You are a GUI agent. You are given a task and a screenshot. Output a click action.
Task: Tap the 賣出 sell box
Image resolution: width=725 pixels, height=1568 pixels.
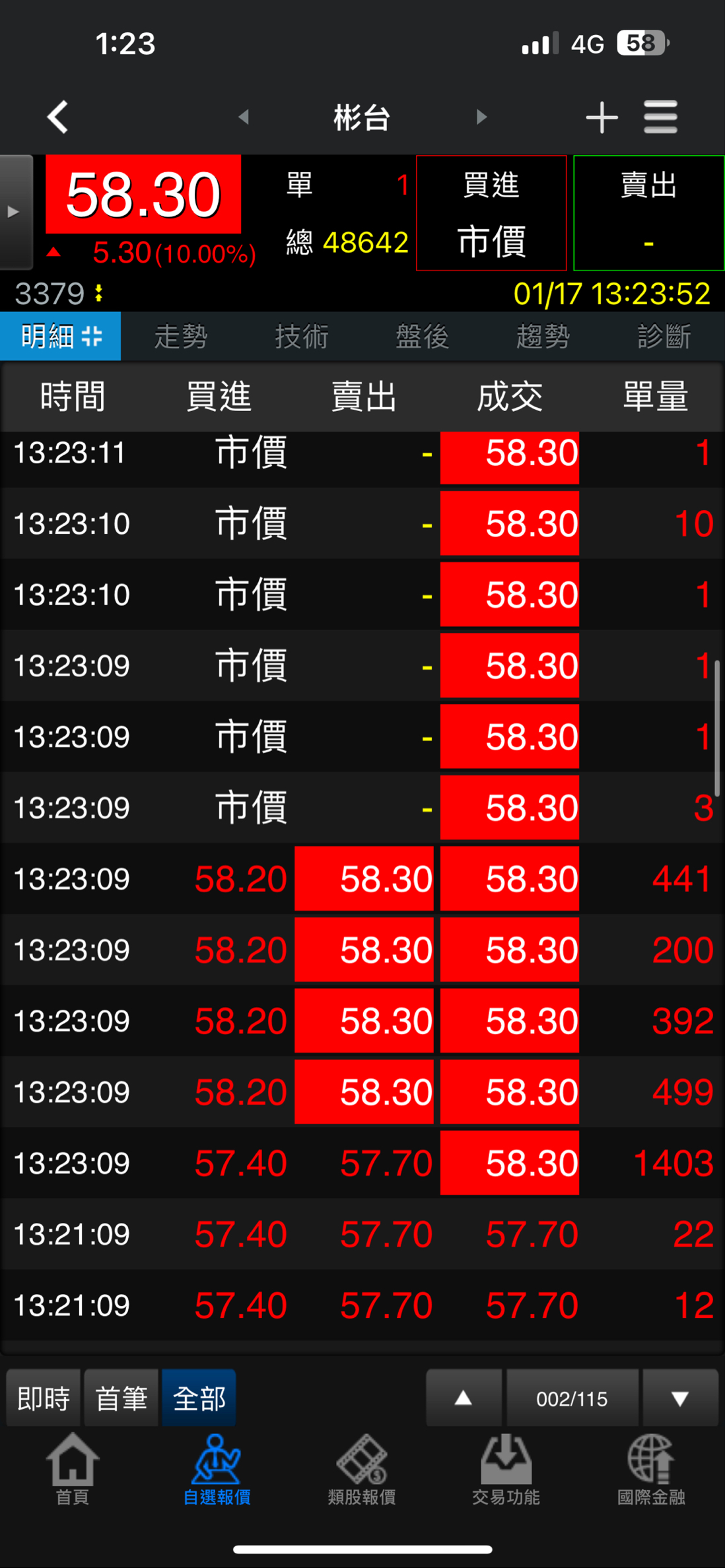[648, 213]
